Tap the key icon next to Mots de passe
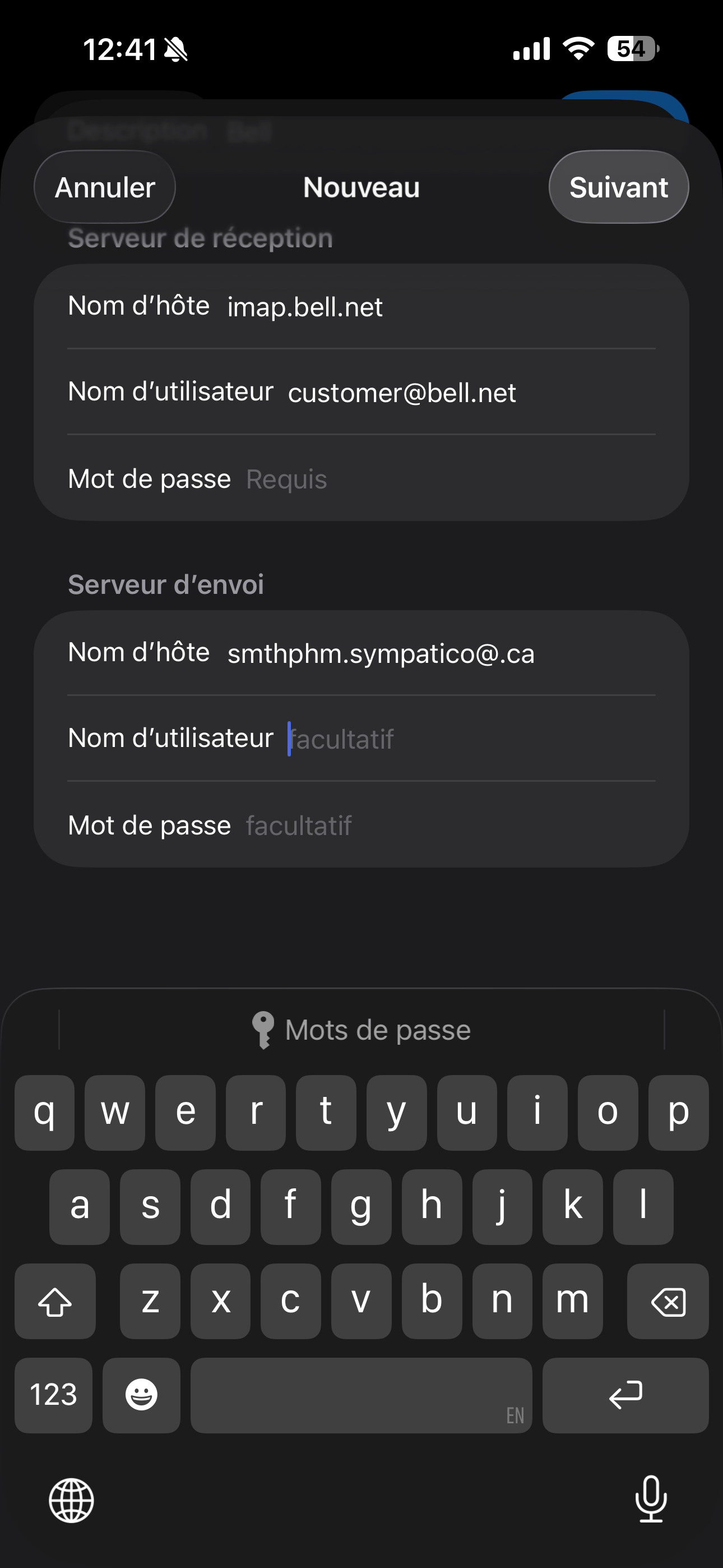This screenshot has width=723, height=1568. (x=263, y=1029)
